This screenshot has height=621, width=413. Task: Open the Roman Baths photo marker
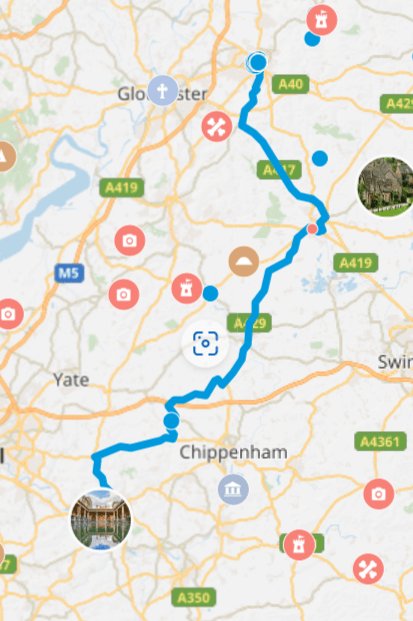pos(101,520)
